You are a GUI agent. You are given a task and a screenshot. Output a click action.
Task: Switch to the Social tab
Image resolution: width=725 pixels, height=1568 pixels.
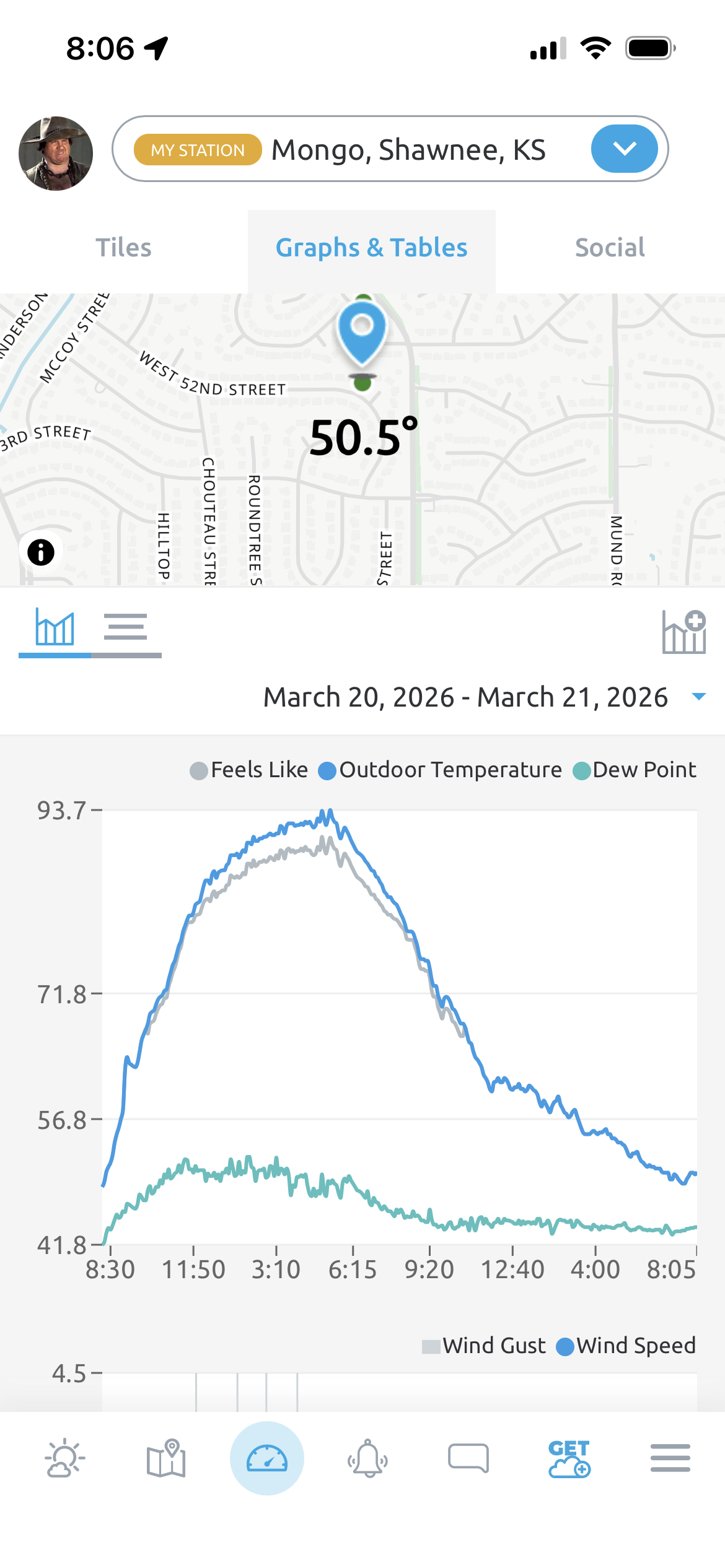pos(610,248)
